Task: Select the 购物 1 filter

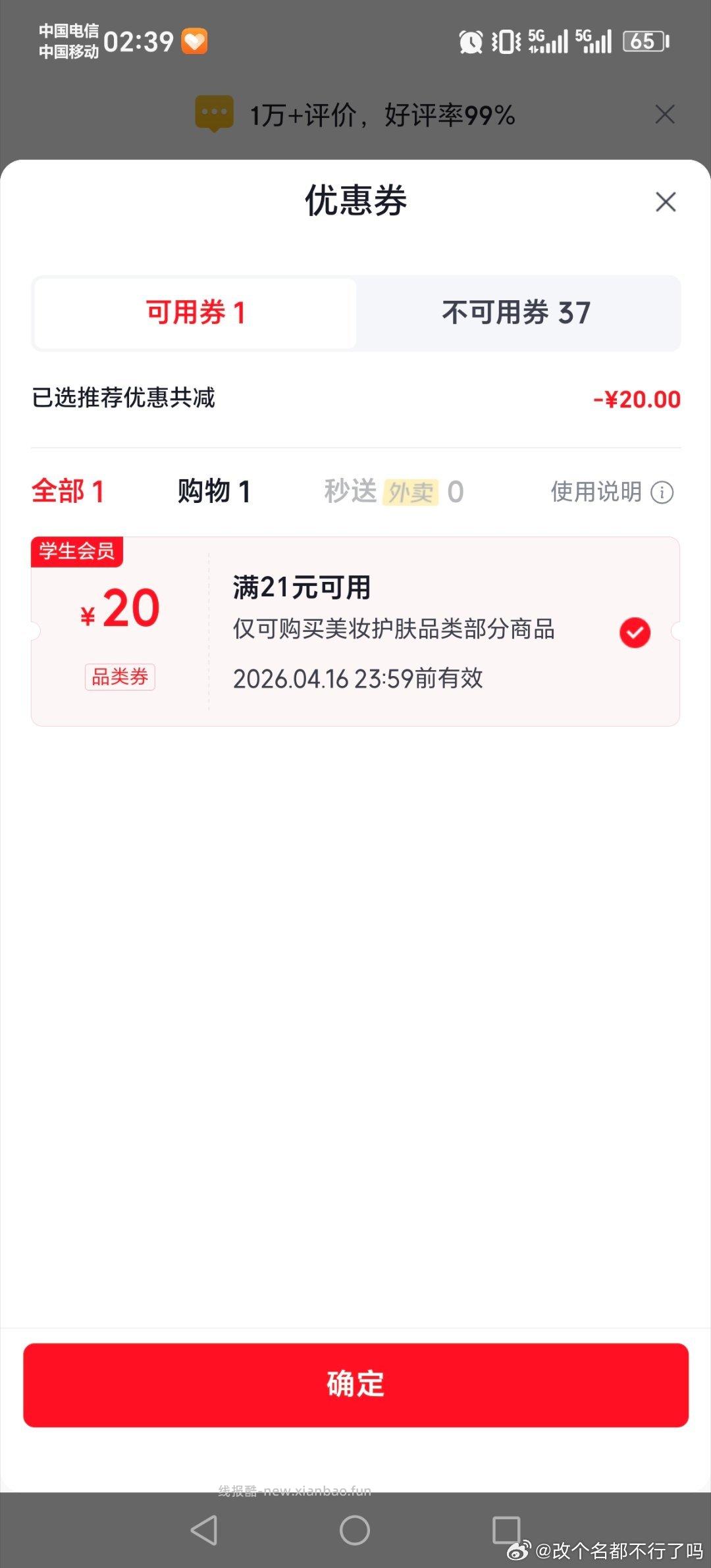Action: 213,491
